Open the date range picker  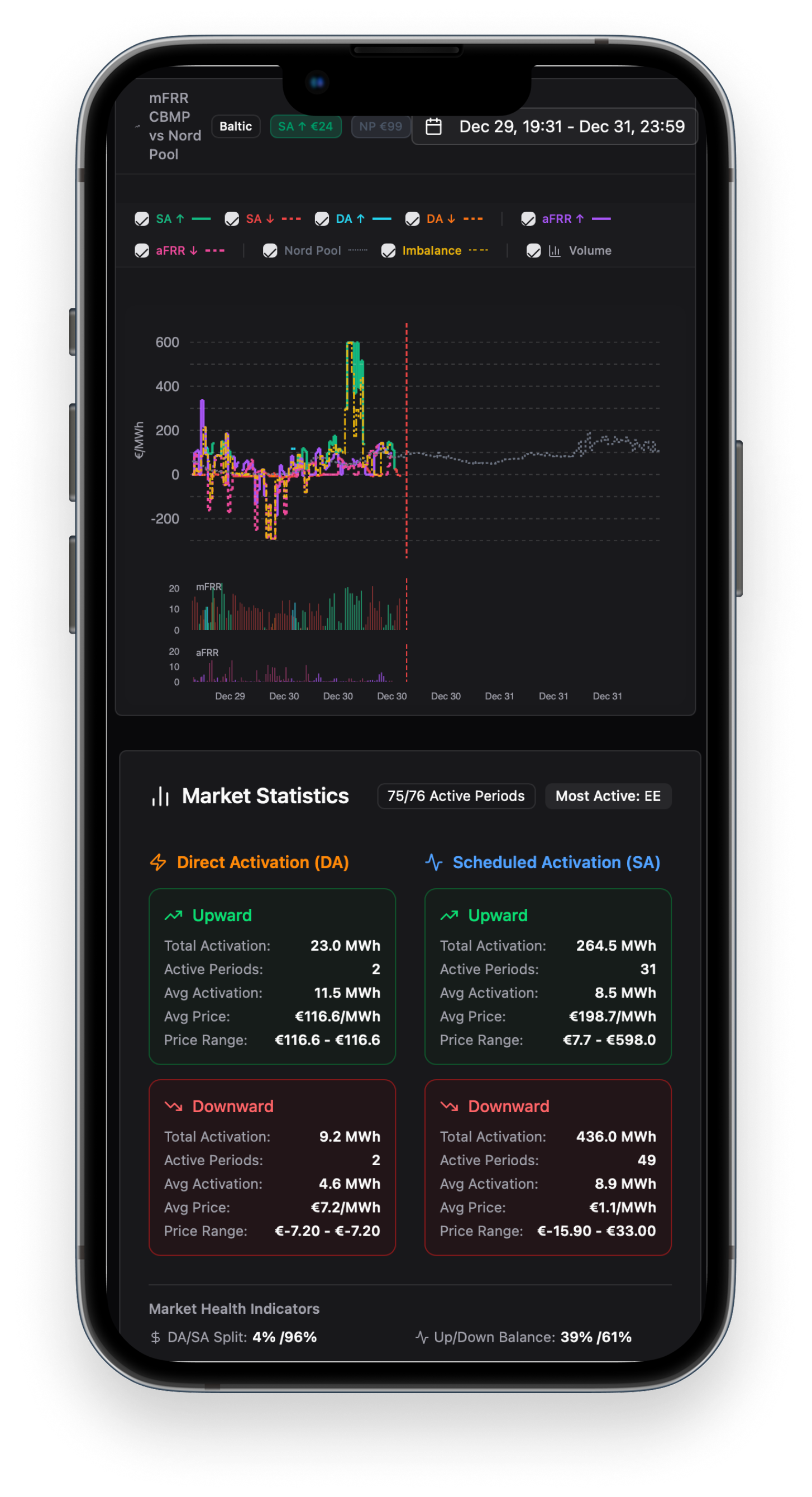555,126
